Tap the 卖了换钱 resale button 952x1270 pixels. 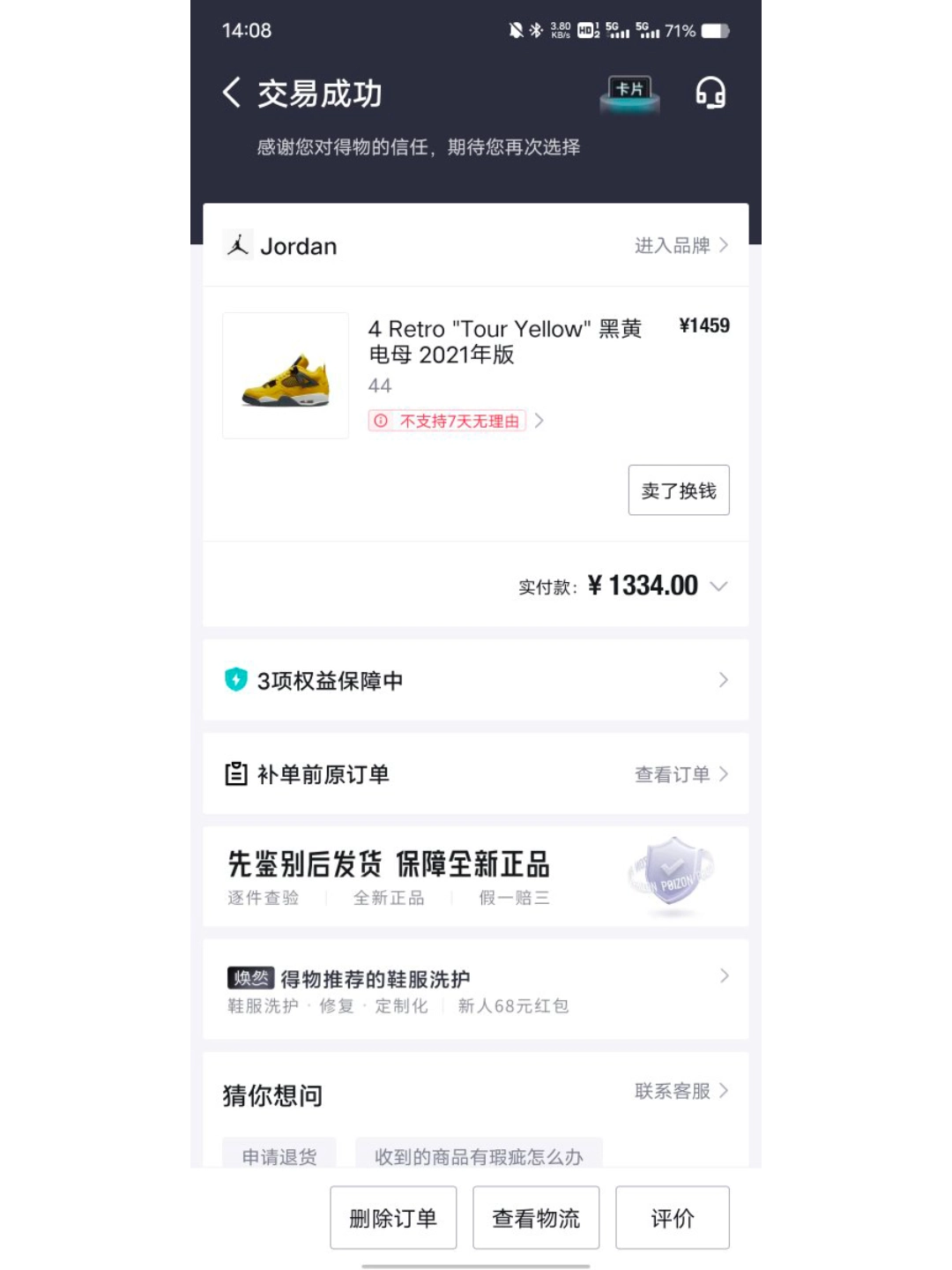click(678, 489)
